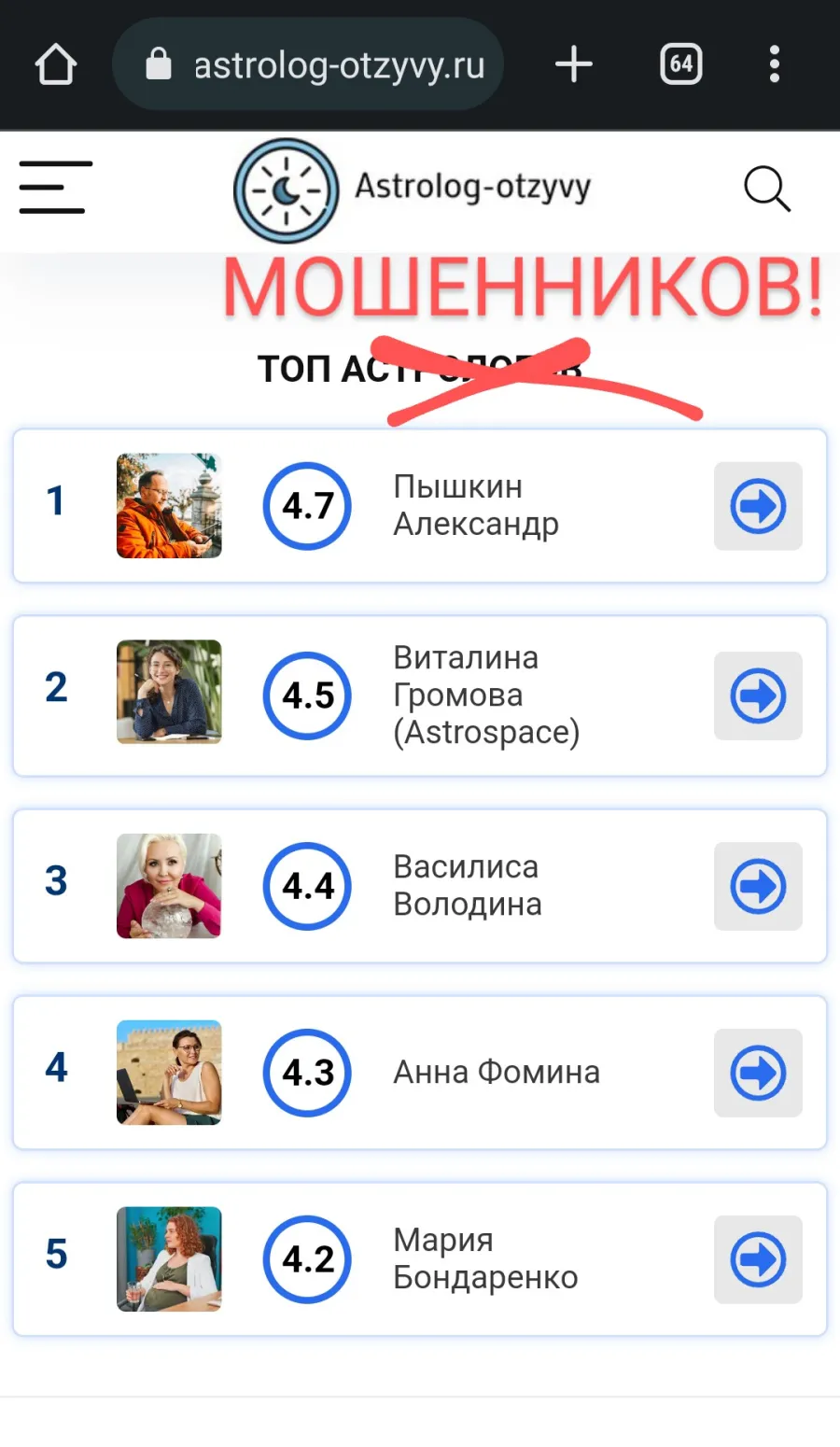Open Мария Бондаренко's arrow button
The image size is (840, 1447).
click(x=758, y=1259)
